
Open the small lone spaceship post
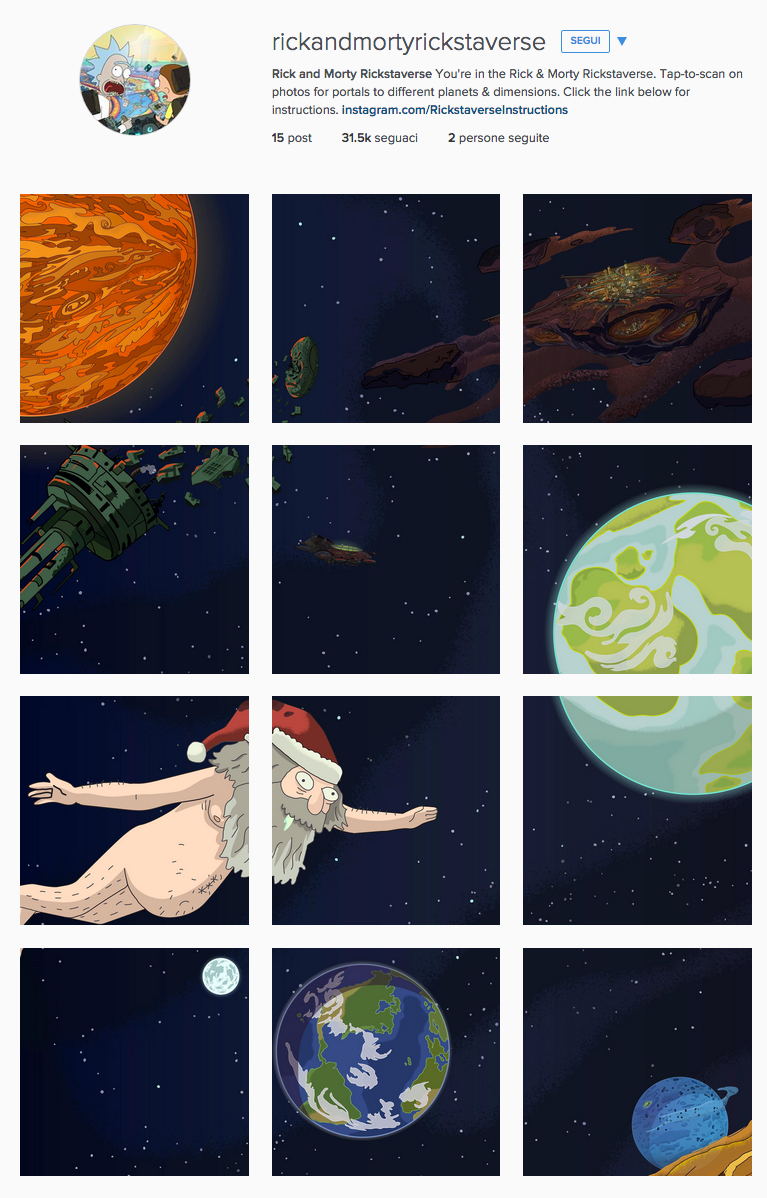tap(385, 559)
